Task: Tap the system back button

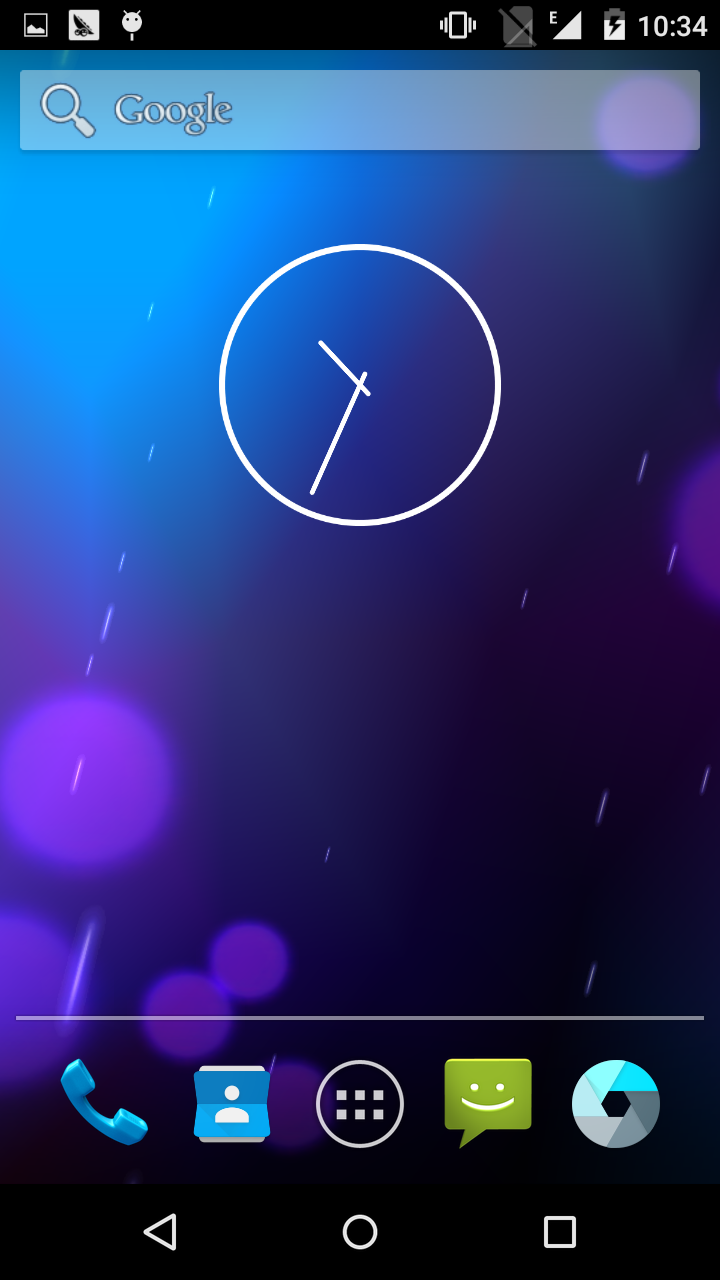Action: tap(160, 1232)
